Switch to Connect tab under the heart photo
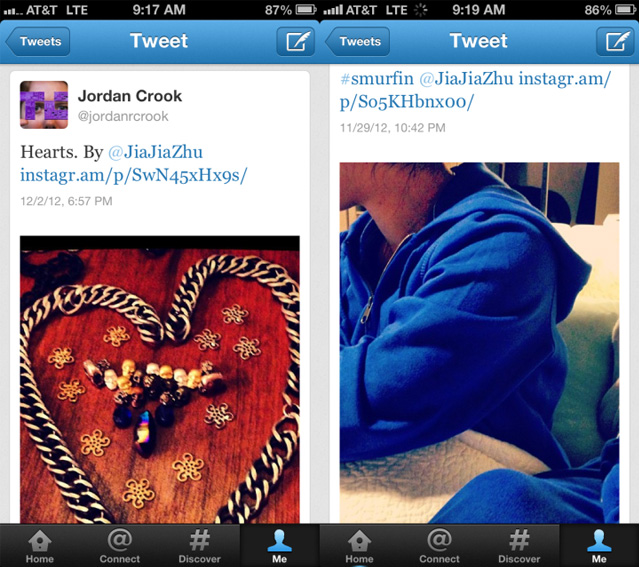The image size is (640, 567). coord(120,546)
